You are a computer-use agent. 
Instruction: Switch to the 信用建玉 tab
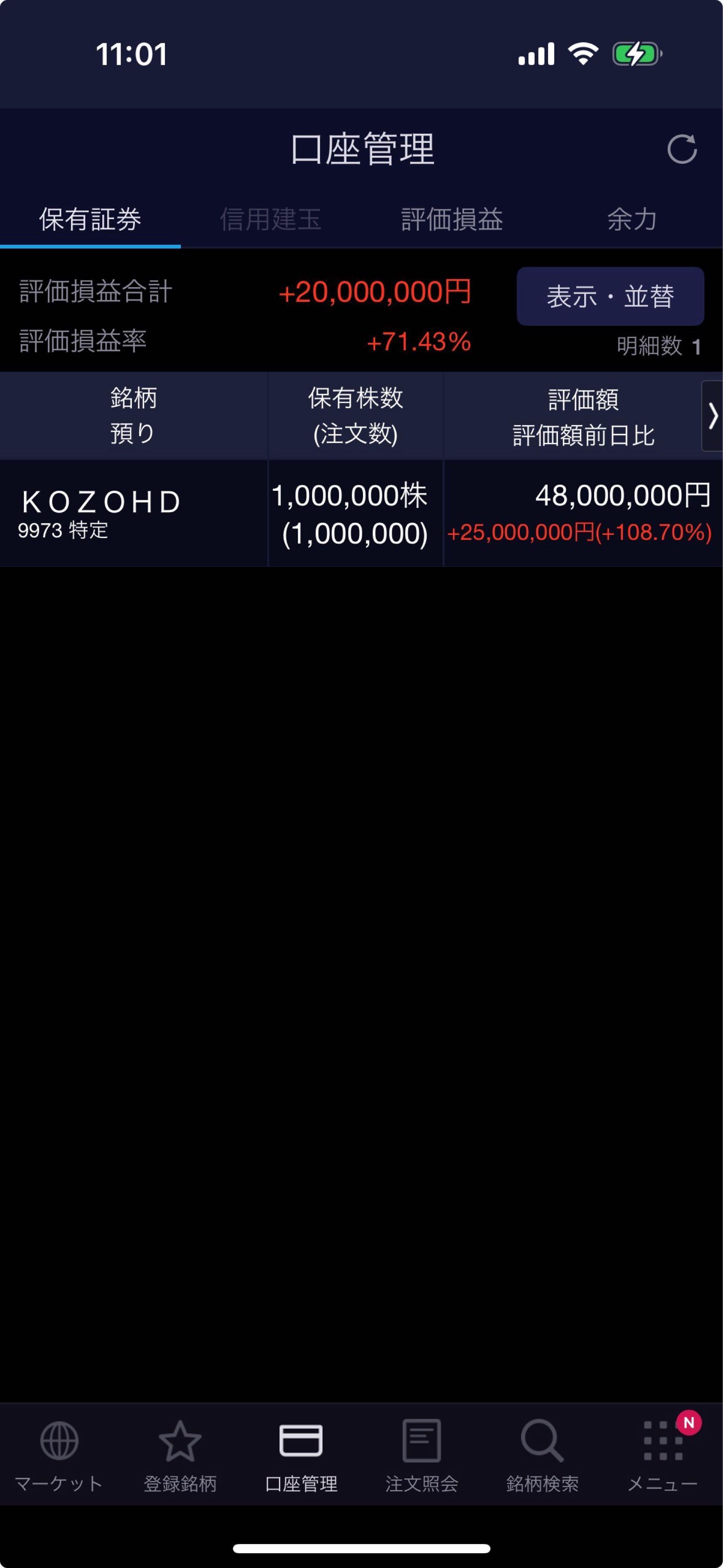click(x=271, y=219)
